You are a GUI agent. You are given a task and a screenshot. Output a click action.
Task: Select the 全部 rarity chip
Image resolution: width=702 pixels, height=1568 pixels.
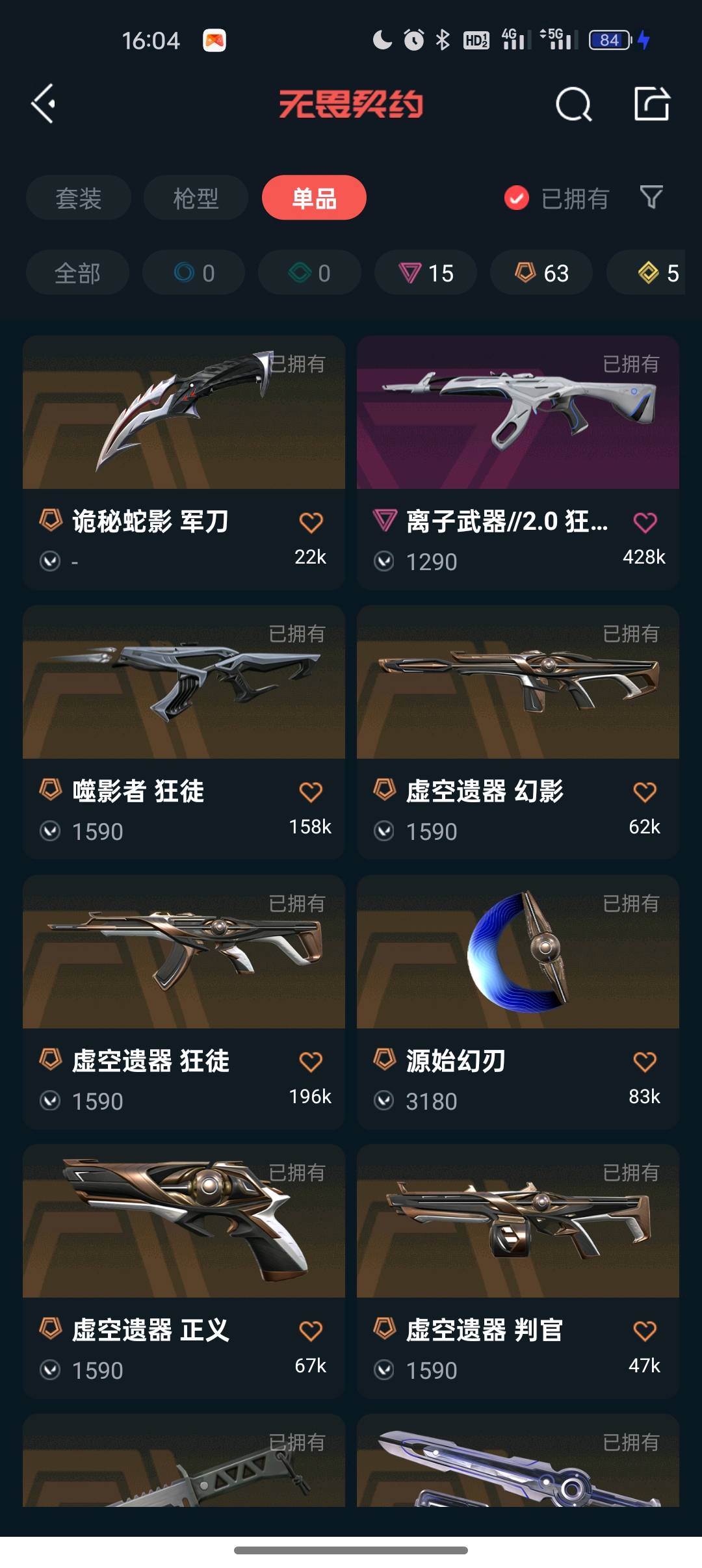[77, 273]
